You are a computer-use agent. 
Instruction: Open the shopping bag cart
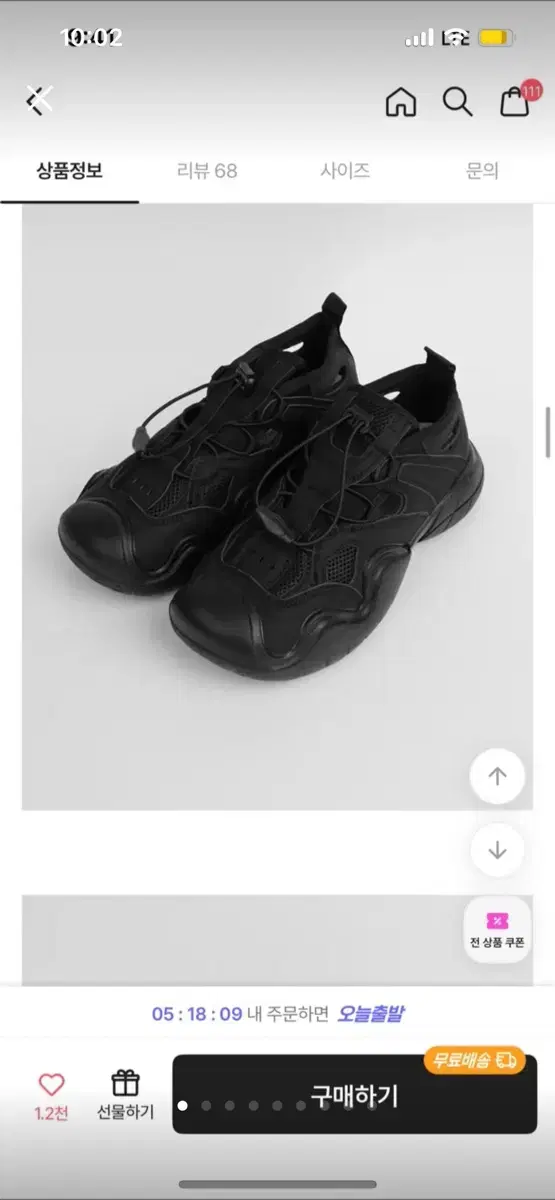point(515,102)
